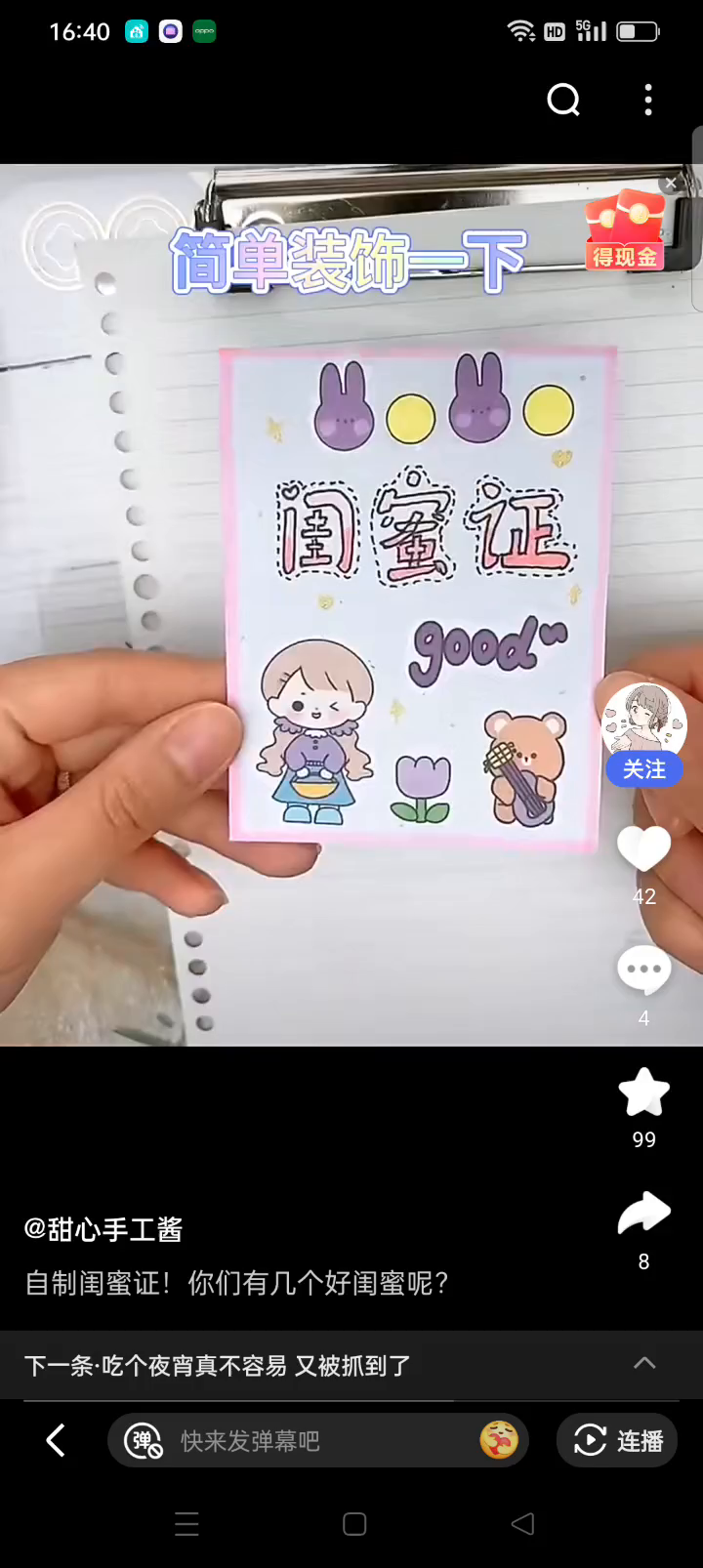
Task: Open @甜心手工酱 profile link
Action: point(103,1229)
